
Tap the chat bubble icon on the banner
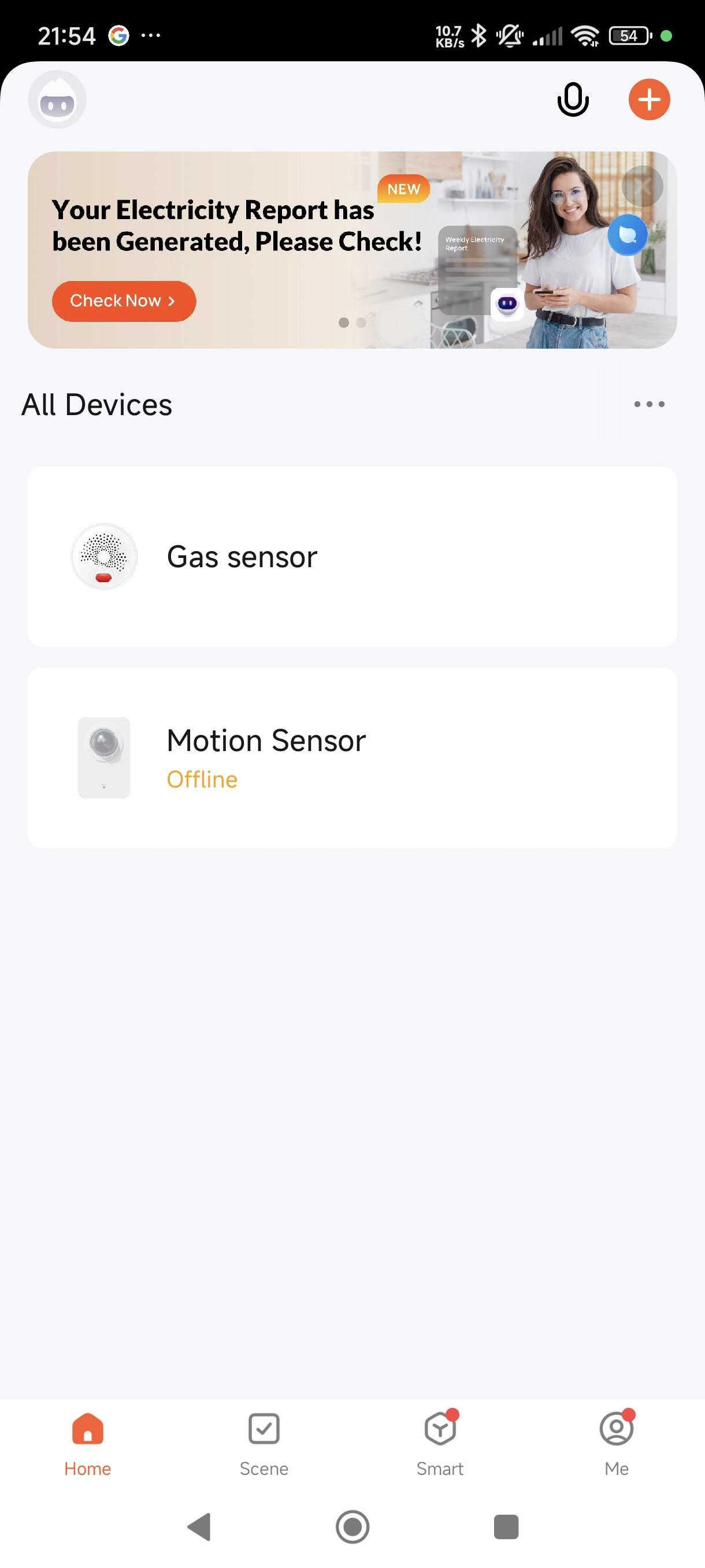627,234
